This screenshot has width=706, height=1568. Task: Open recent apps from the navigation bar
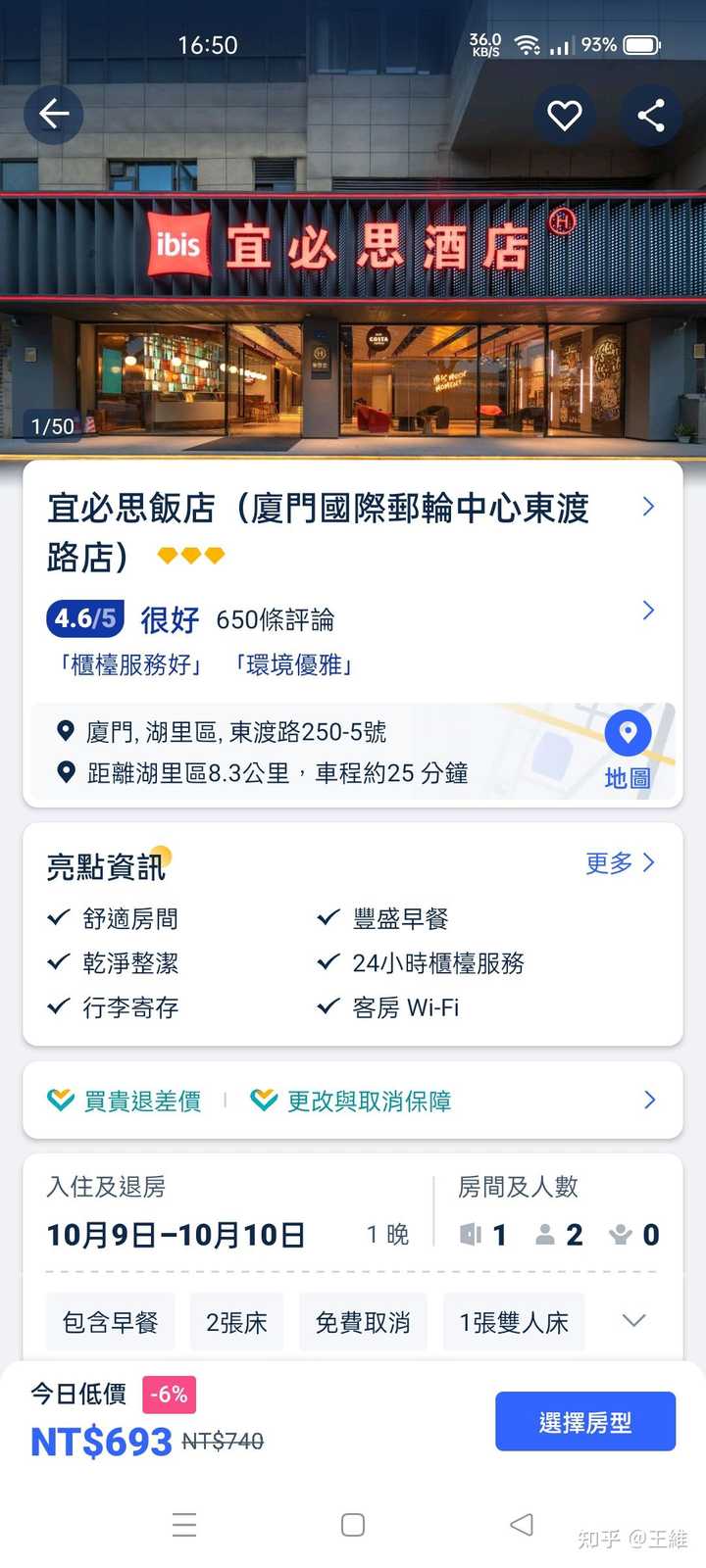184,1525
